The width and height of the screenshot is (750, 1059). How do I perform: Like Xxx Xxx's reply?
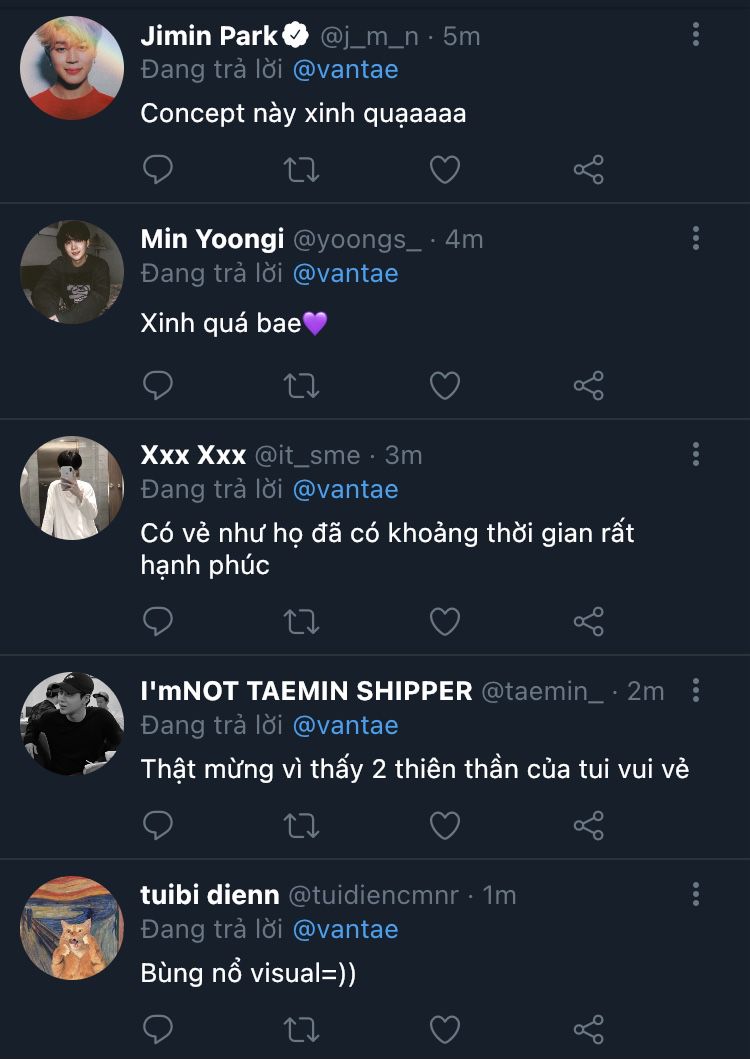coord(444,621)
